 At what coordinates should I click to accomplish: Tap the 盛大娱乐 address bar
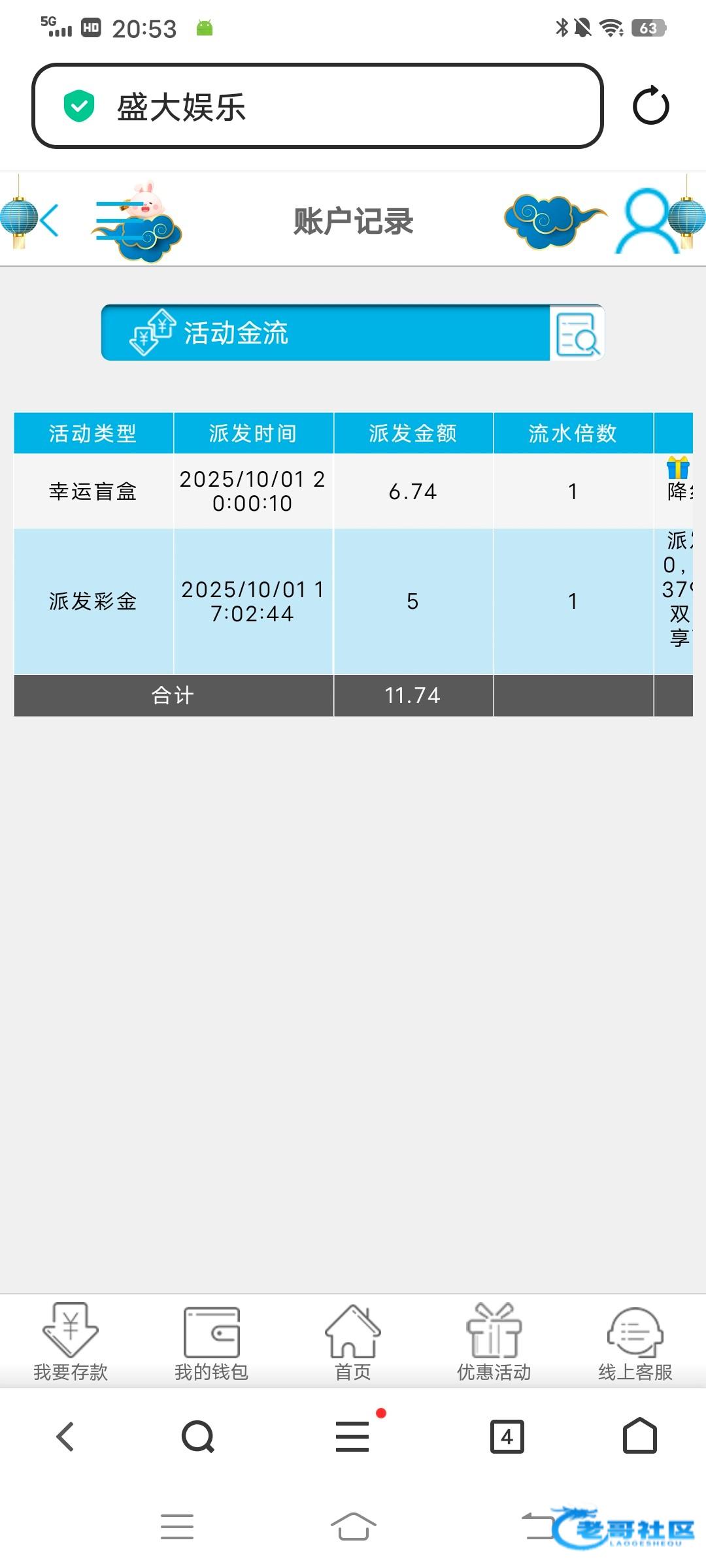pos(317,106)
